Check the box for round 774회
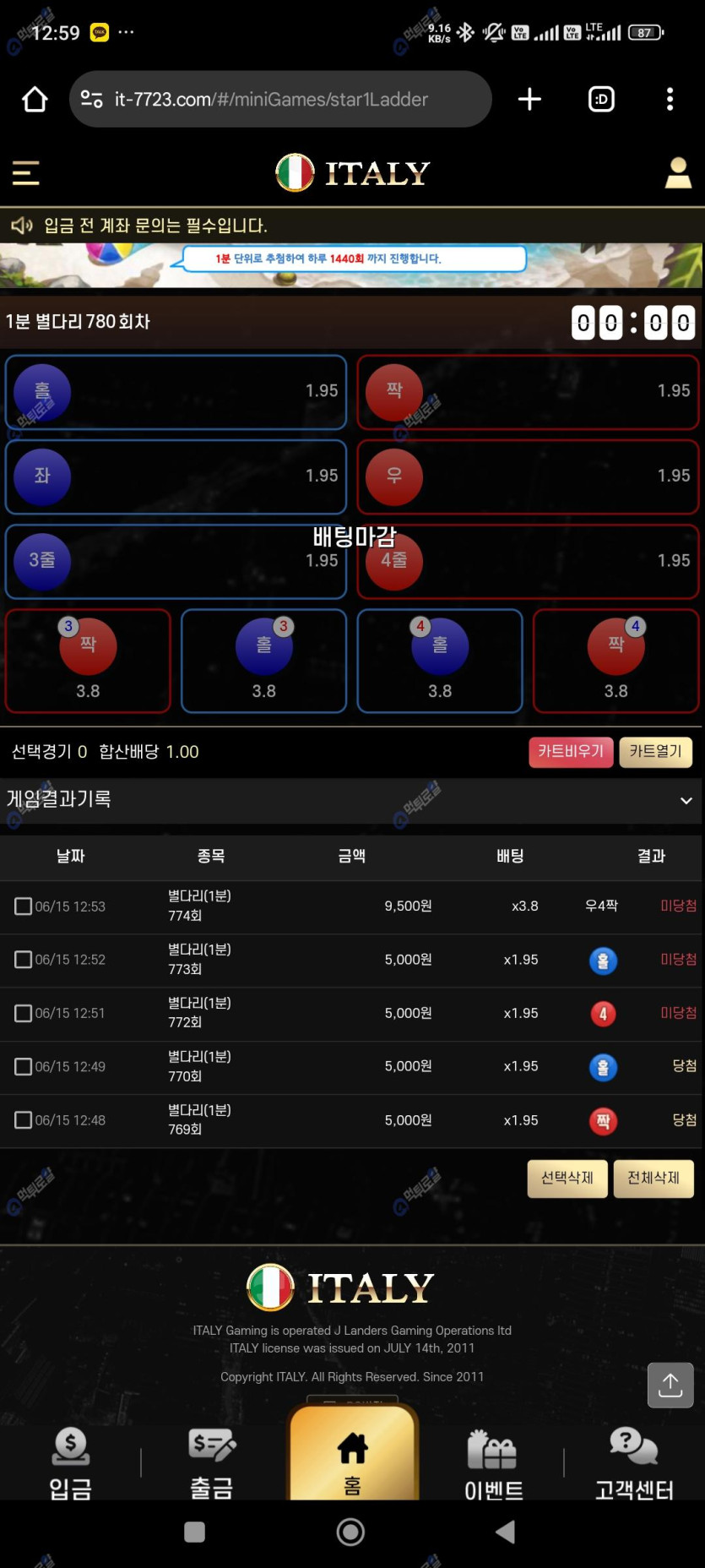705x1568 pixels. pyautogui.click(x=24, y=906)
